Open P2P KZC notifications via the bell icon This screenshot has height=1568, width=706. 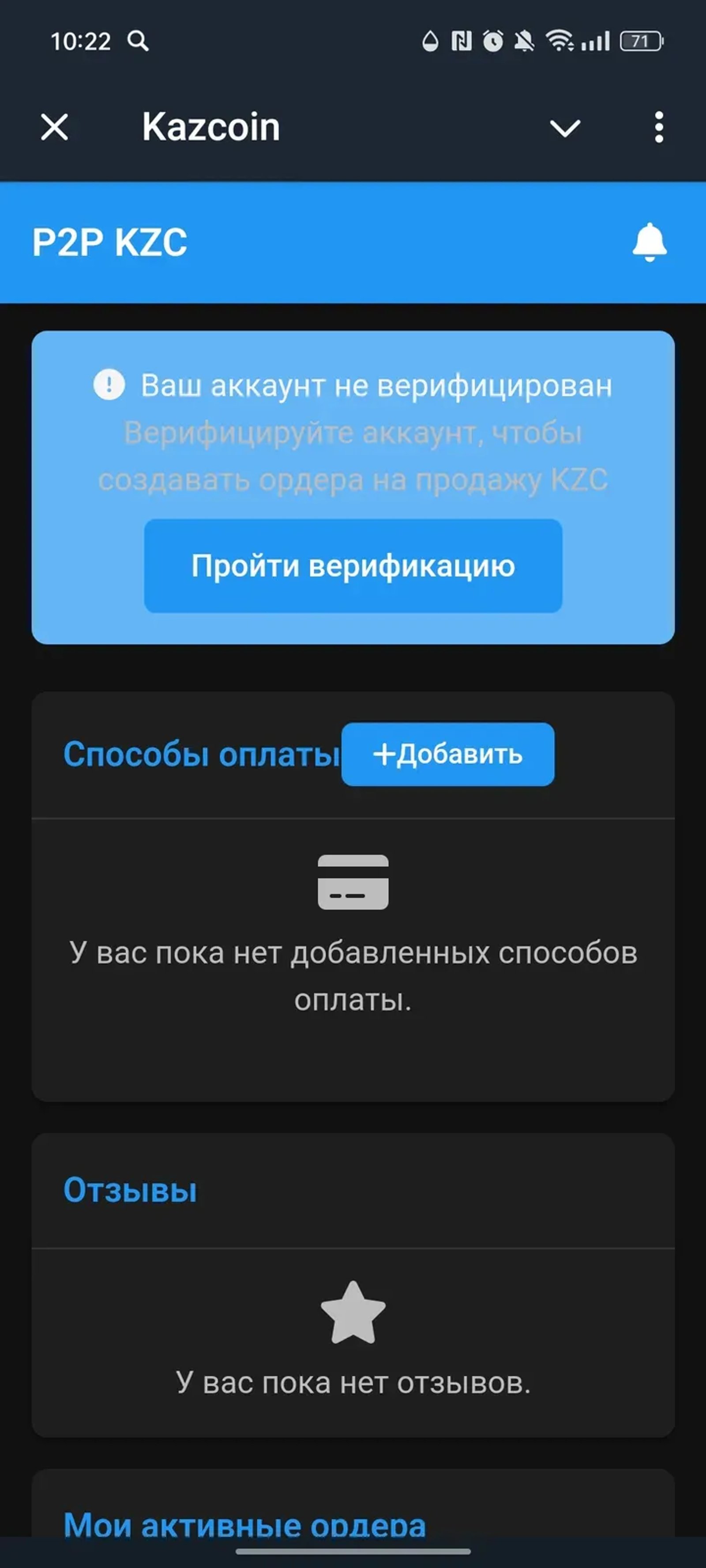(650, 243)
